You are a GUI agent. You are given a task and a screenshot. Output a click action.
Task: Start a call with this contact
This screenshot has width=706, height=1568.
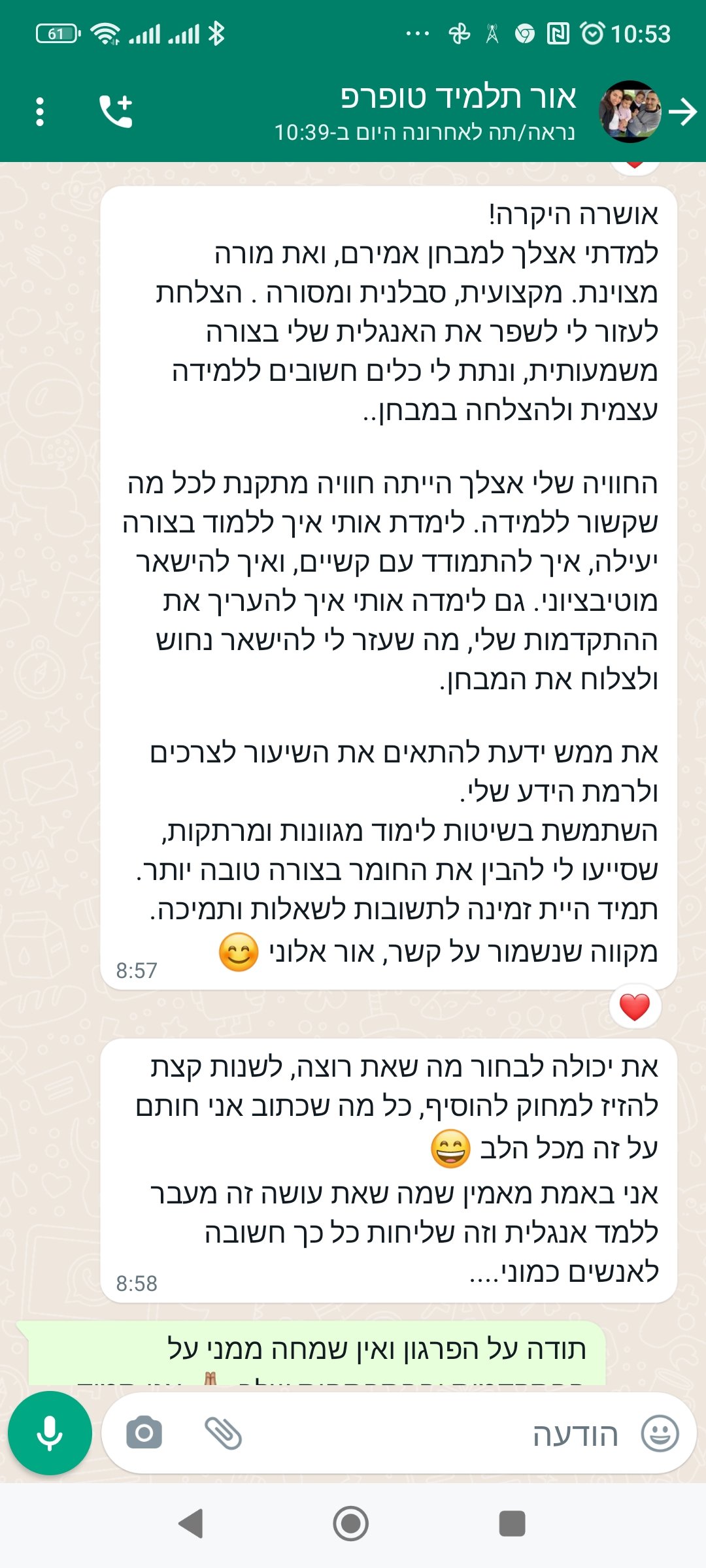(116, 112)
